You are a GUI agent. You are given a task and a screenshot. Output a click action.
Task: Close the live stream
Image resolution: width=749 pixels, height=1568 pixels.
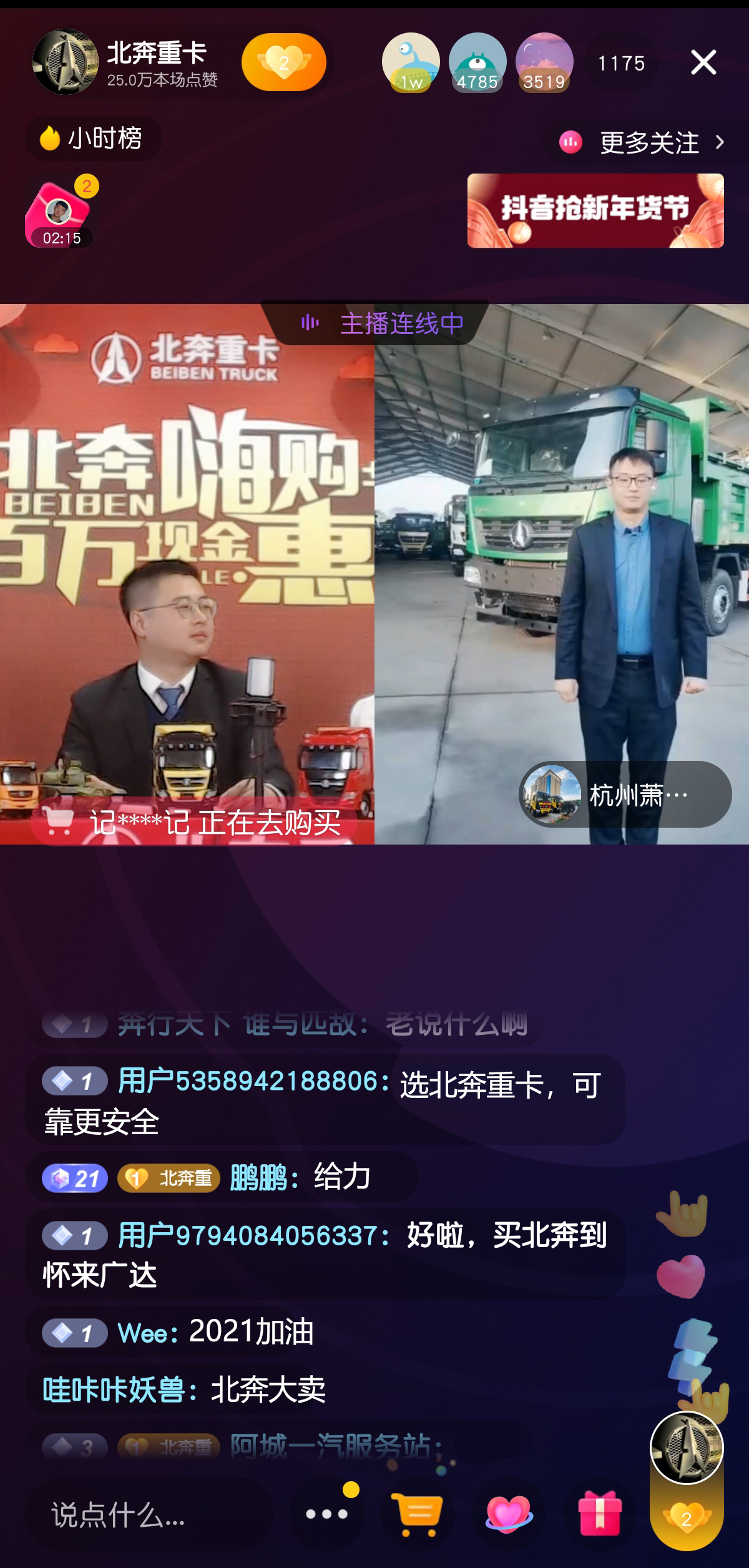coord(703,62)
